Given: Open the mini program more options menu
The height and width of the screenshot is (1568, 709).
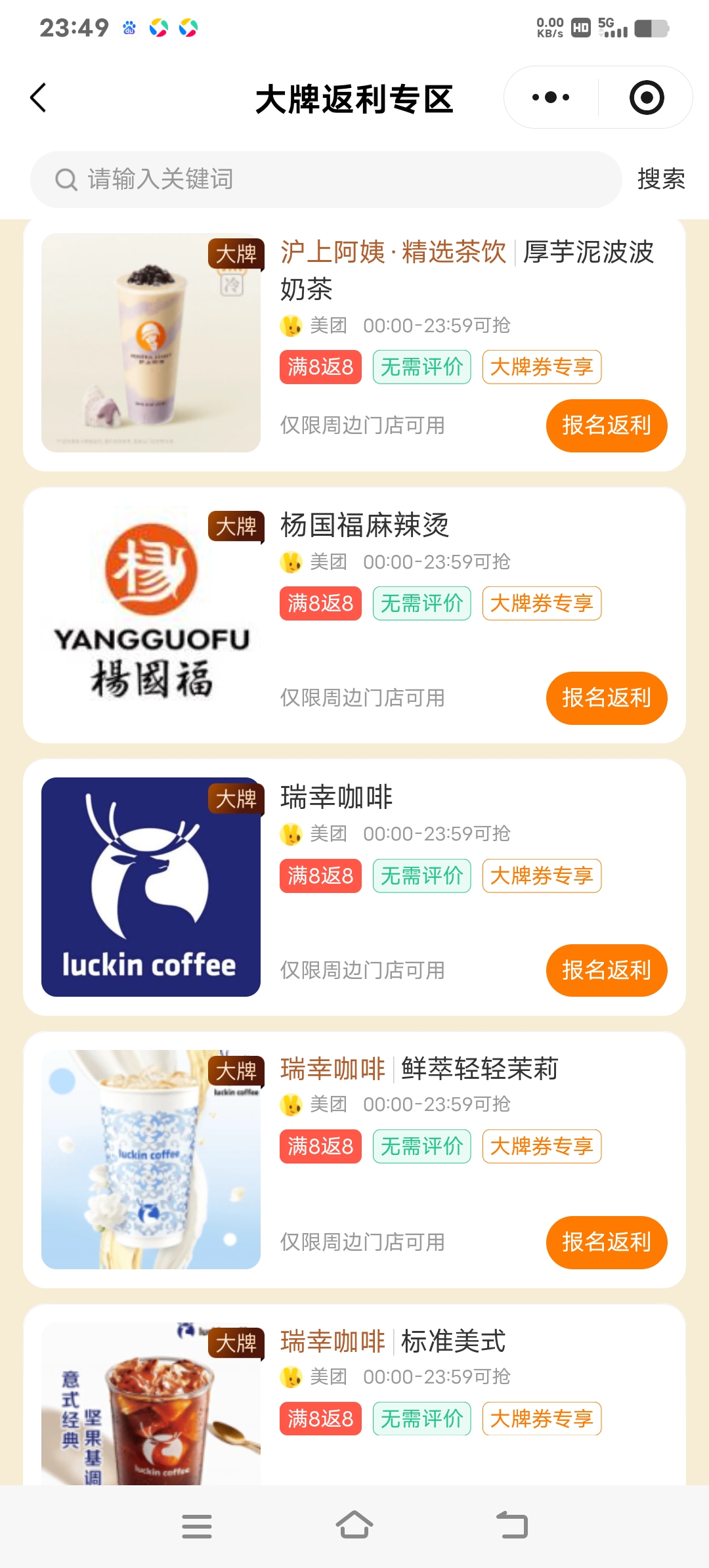Looking at the screenshot, I should (x=551, y=98).
